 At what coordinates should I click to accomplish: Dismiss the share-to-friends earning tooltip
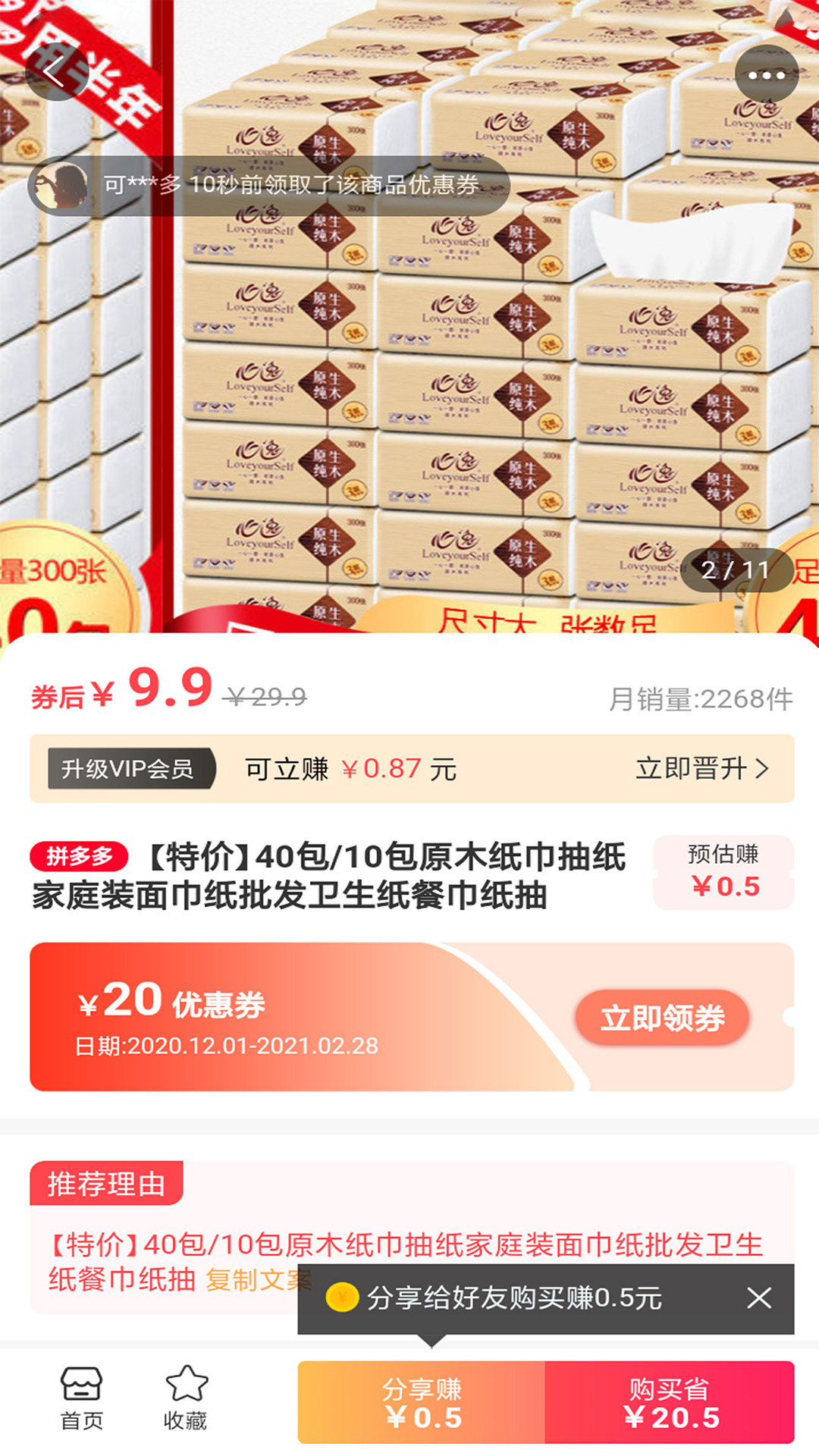click(x=759, y=1298)
